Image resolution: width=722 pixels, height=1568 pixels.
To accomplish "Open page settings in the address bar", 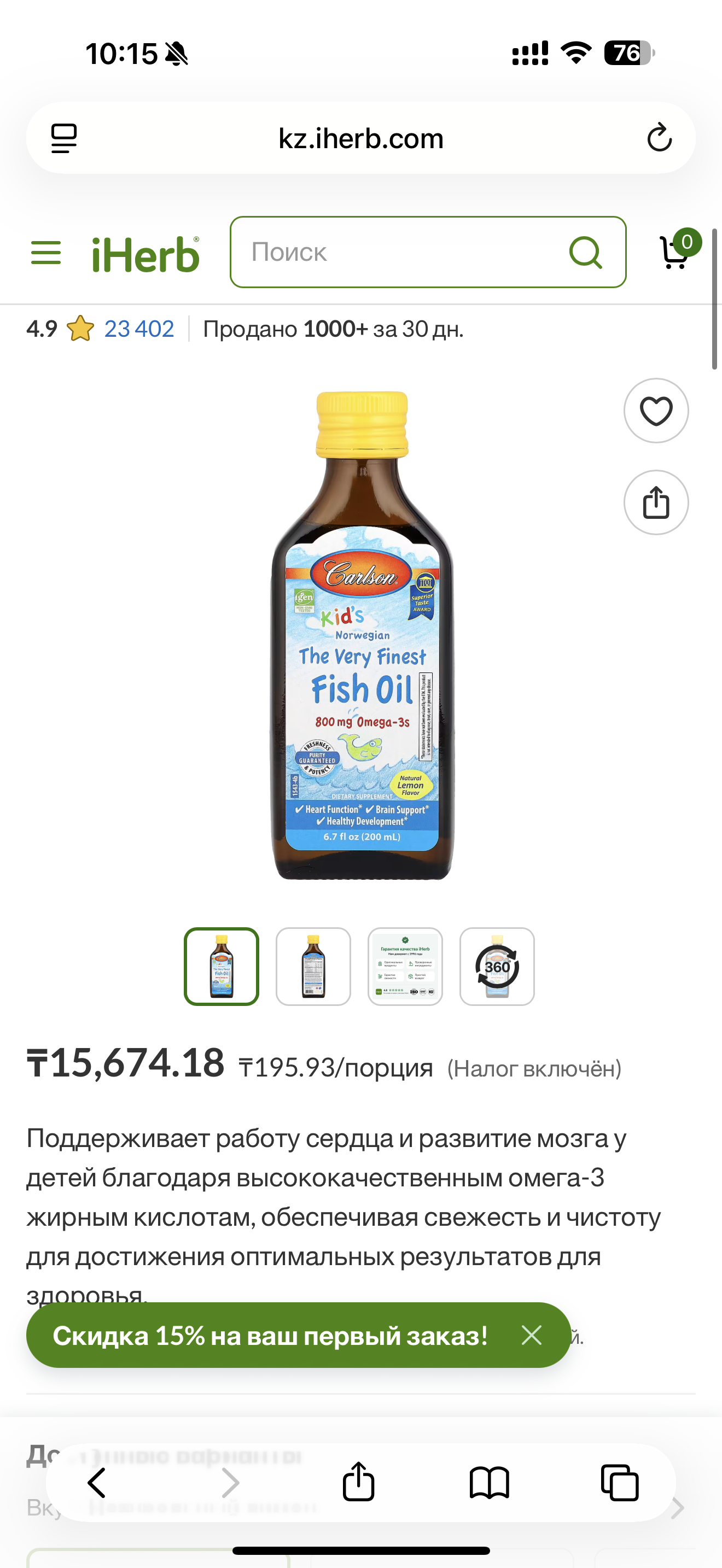I will click(x=64, y=138).
